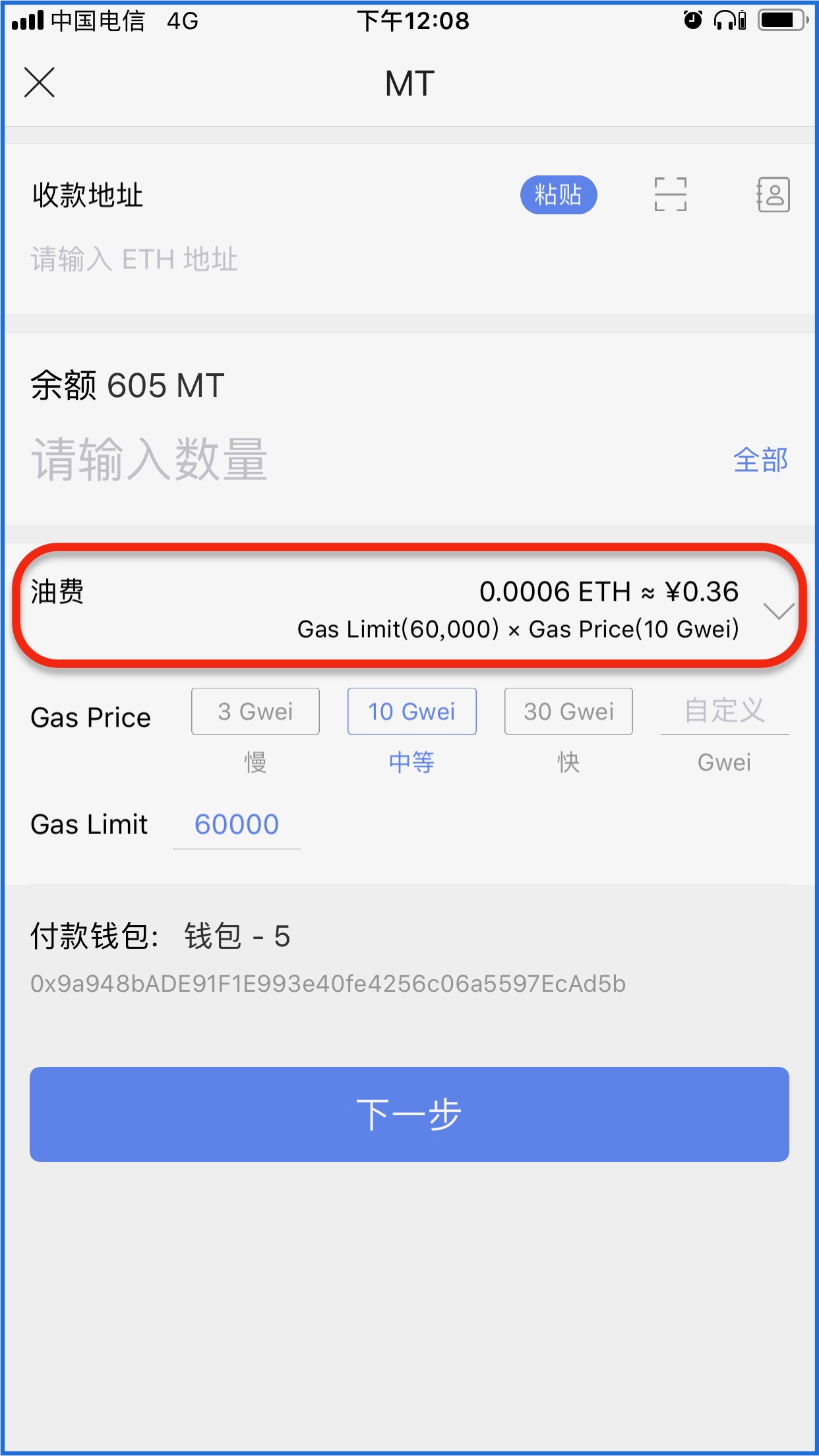Tap the 粘贴 paste button
Viewport: 819px width, 1456px height.
click(558, 195)
